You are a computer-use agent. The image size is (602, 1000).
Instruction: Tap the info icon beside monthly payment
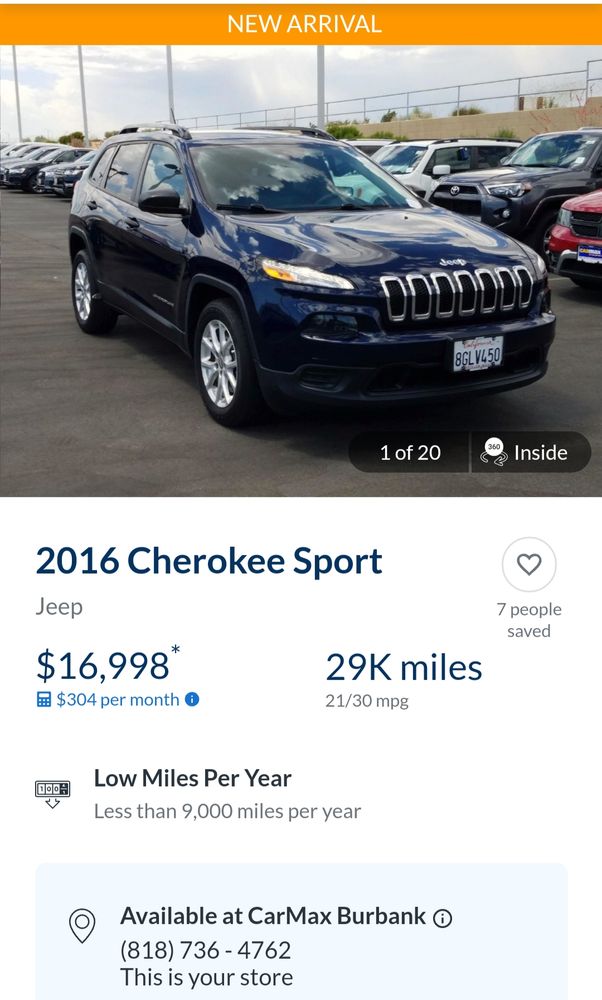[192, 699]
